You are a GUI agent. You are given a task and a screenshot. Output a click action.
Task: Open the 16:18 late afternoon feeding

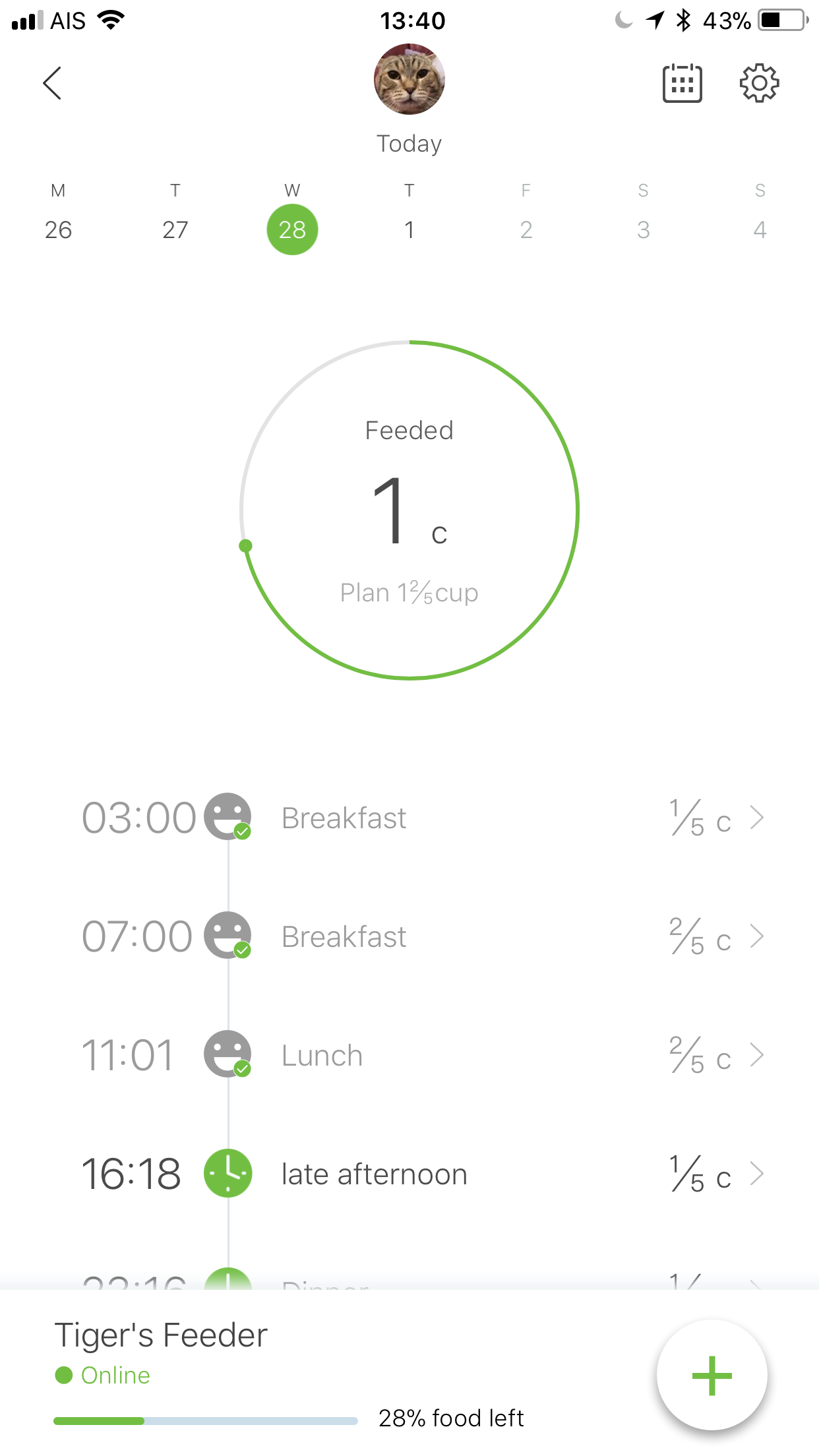click(x=422, y=1174)
